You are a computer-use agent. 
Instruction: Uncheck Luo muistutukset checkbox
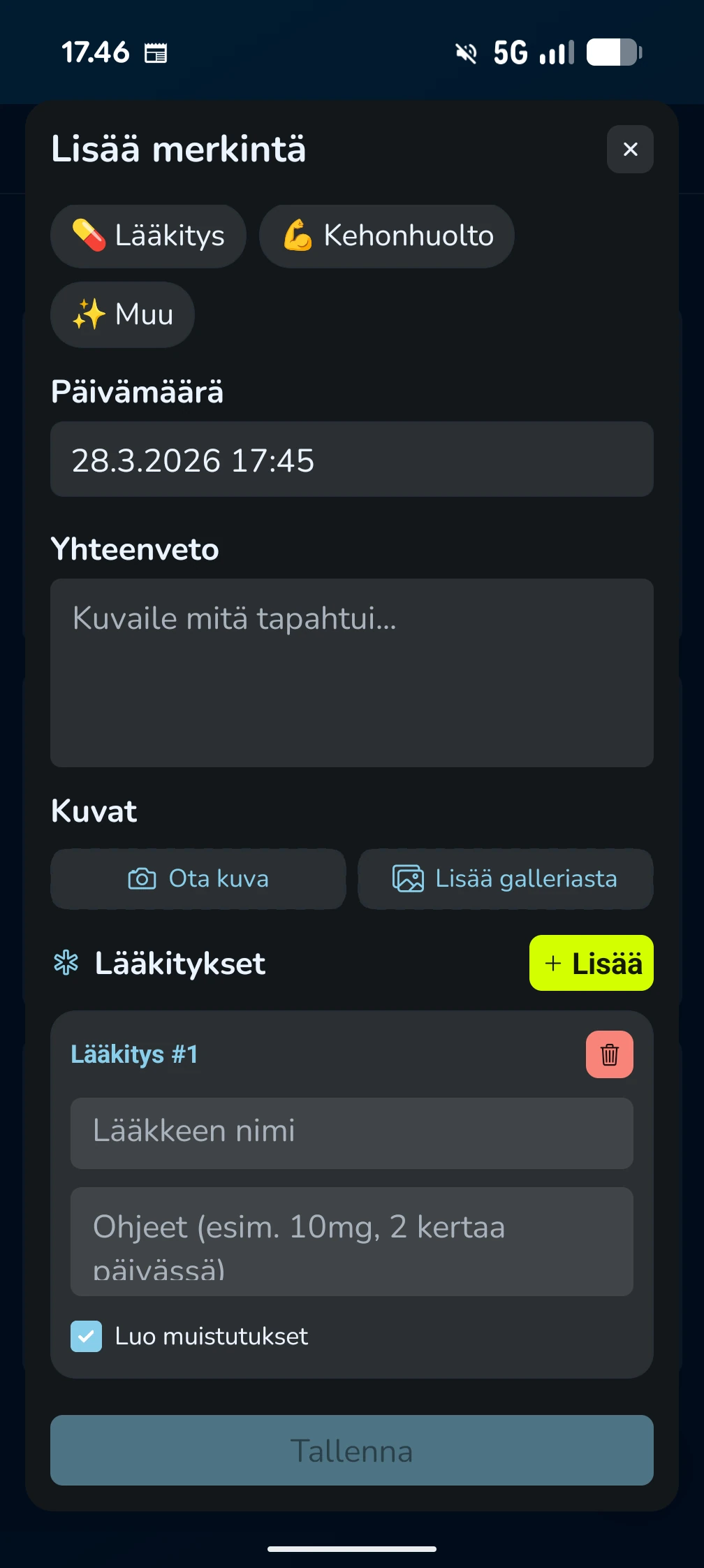pyautogui.click(x=86, y=1335)
